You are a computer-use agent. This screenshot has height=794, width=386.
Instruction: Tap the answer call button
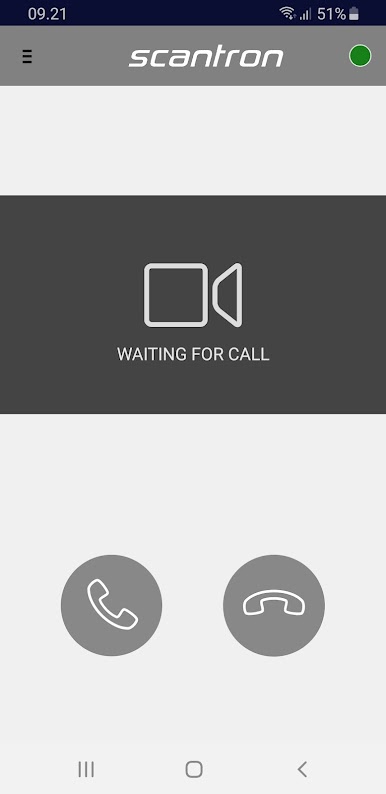111,605
